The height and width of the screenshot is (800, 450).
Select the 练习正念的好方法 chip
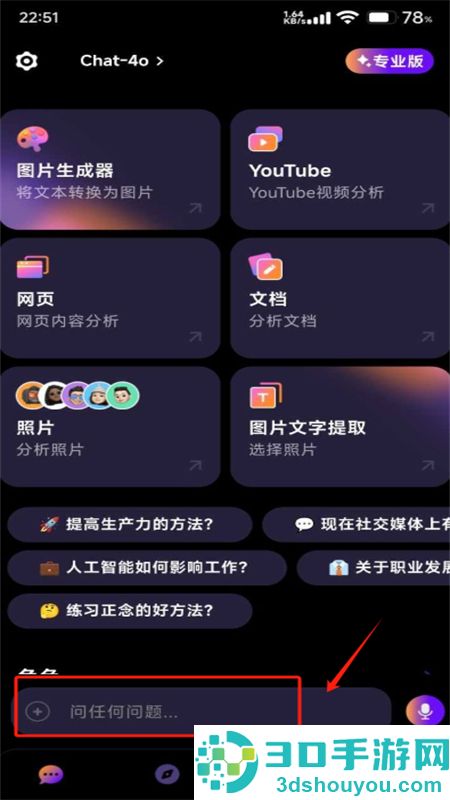tap(130, 611)
